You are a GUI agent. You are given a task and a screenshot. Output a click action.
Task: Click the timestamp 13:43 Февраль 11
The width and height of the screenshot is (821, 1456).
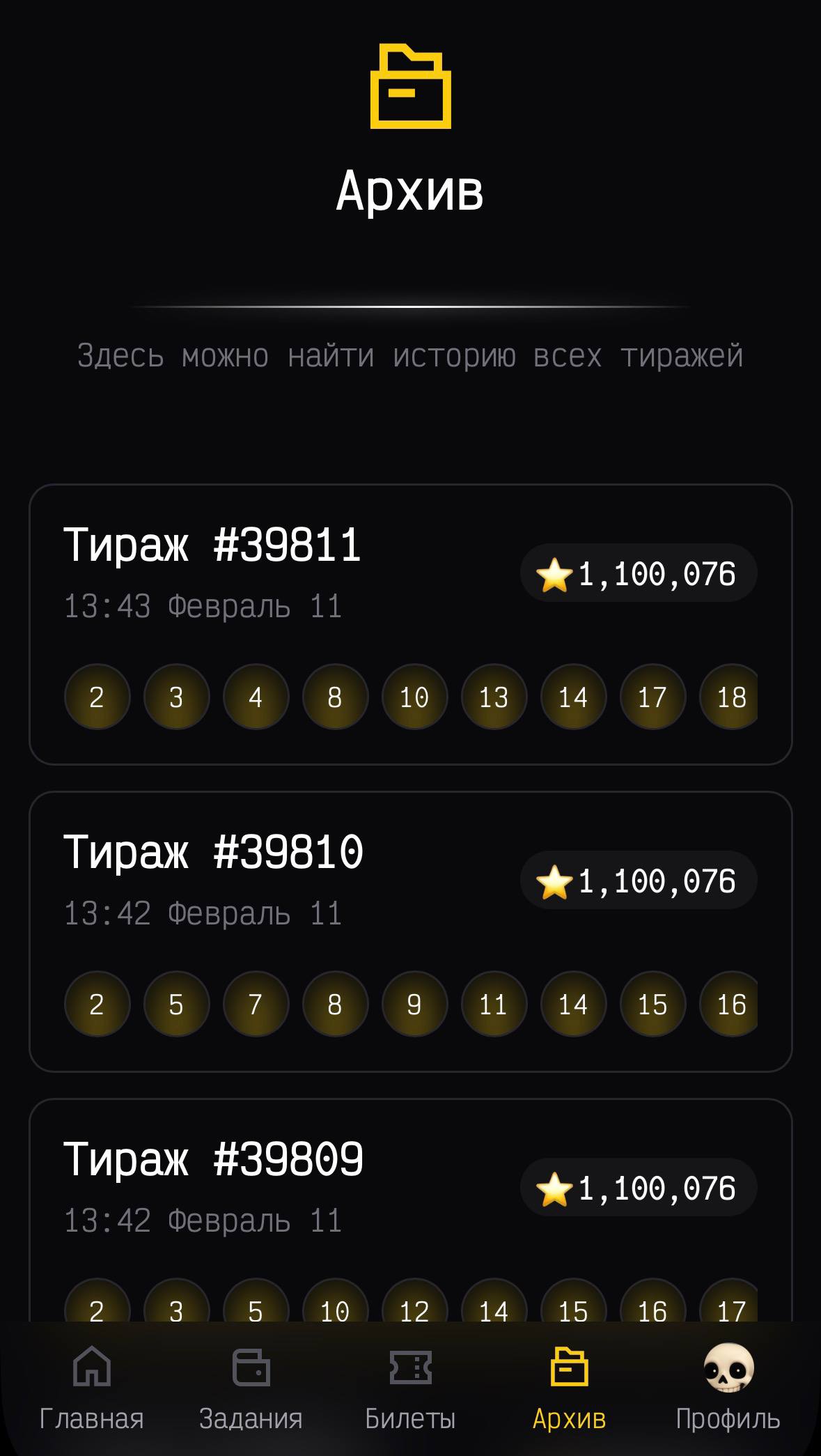click(203, 605)
